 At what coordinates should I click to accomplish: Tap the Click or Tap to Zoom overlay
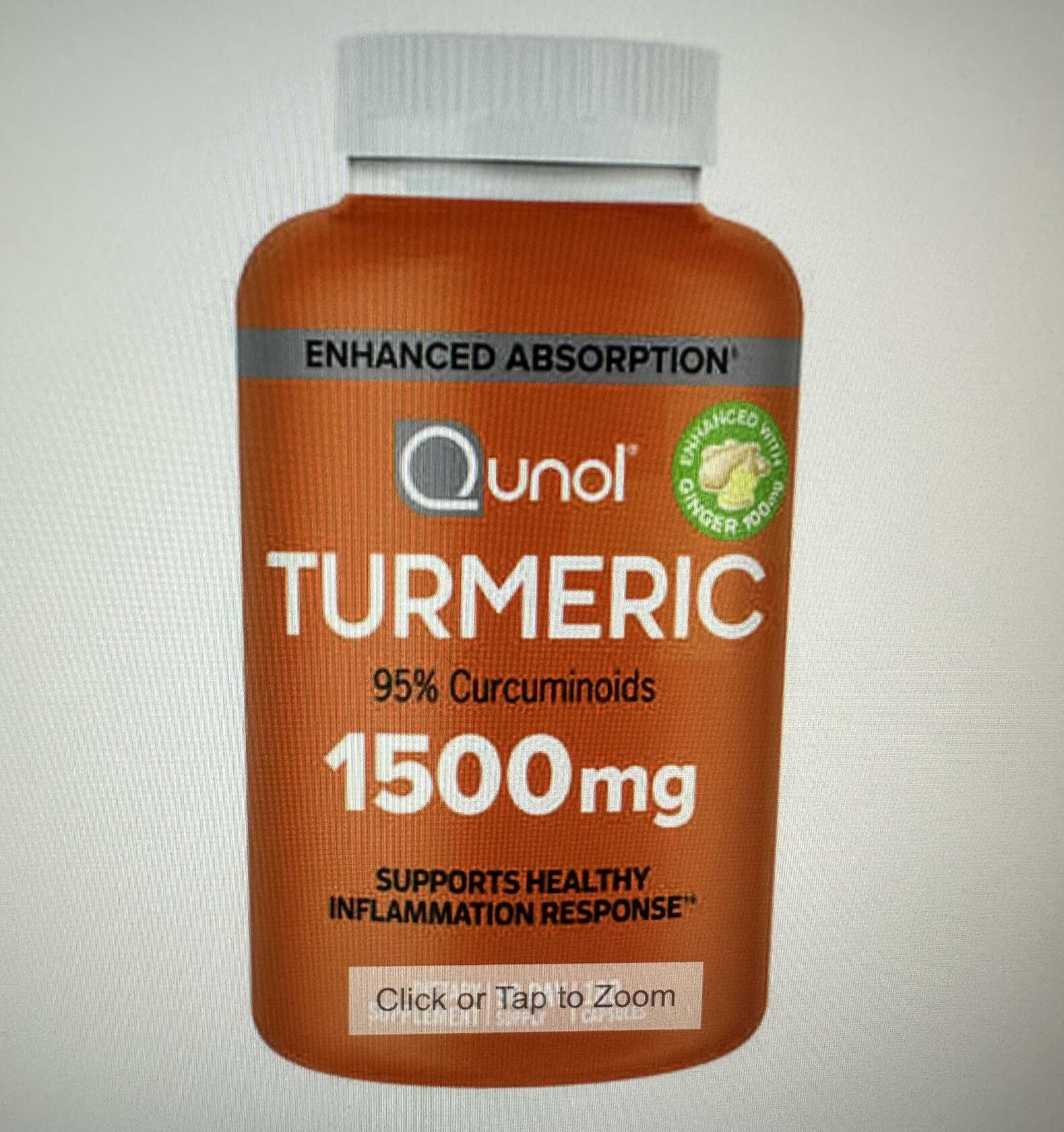[525, 997]
